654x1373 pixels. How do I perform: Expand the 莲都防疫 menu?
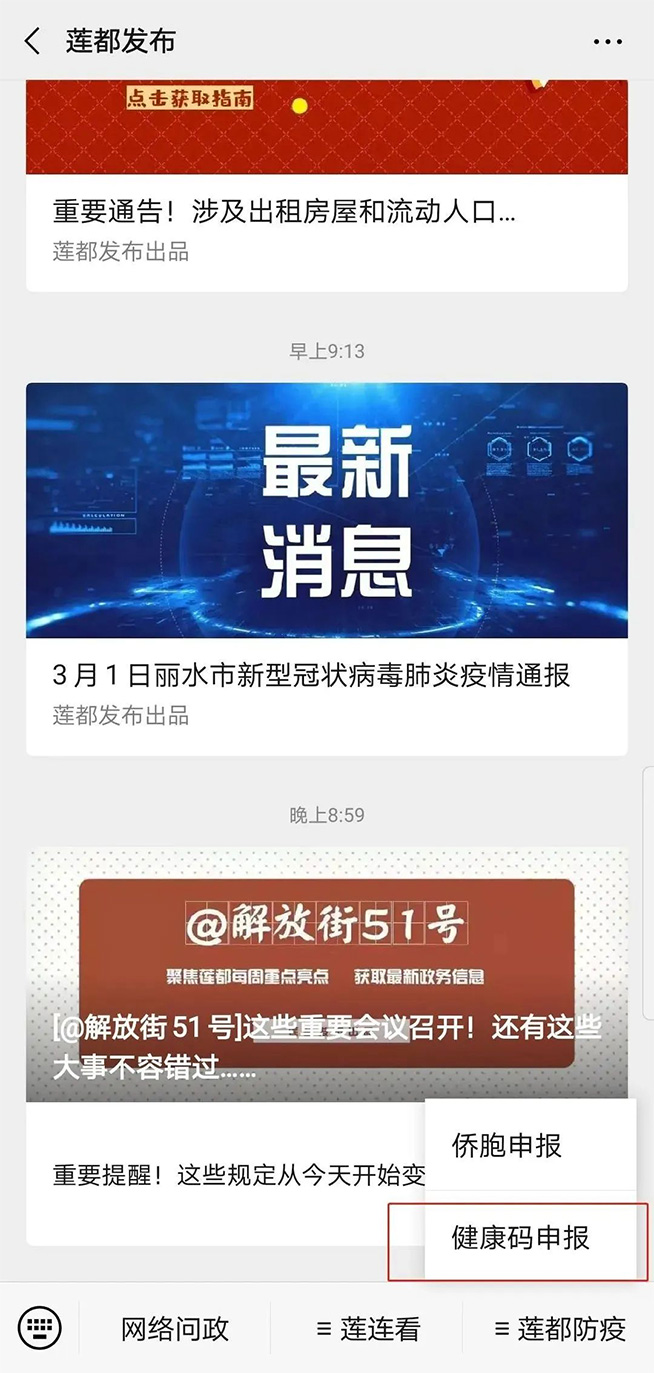coord(559,1329)
